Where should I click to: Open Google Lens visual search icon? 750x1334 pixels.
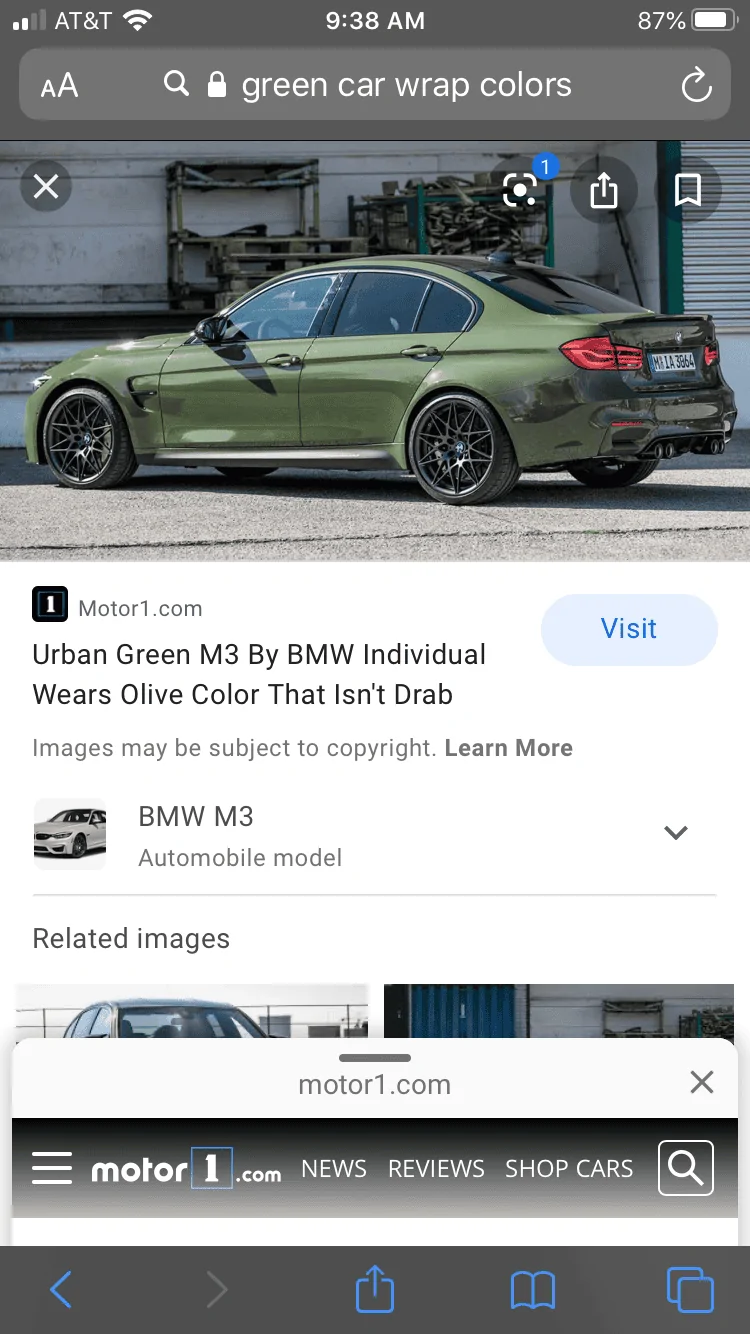pyautogui.click(x=520, y=189)
